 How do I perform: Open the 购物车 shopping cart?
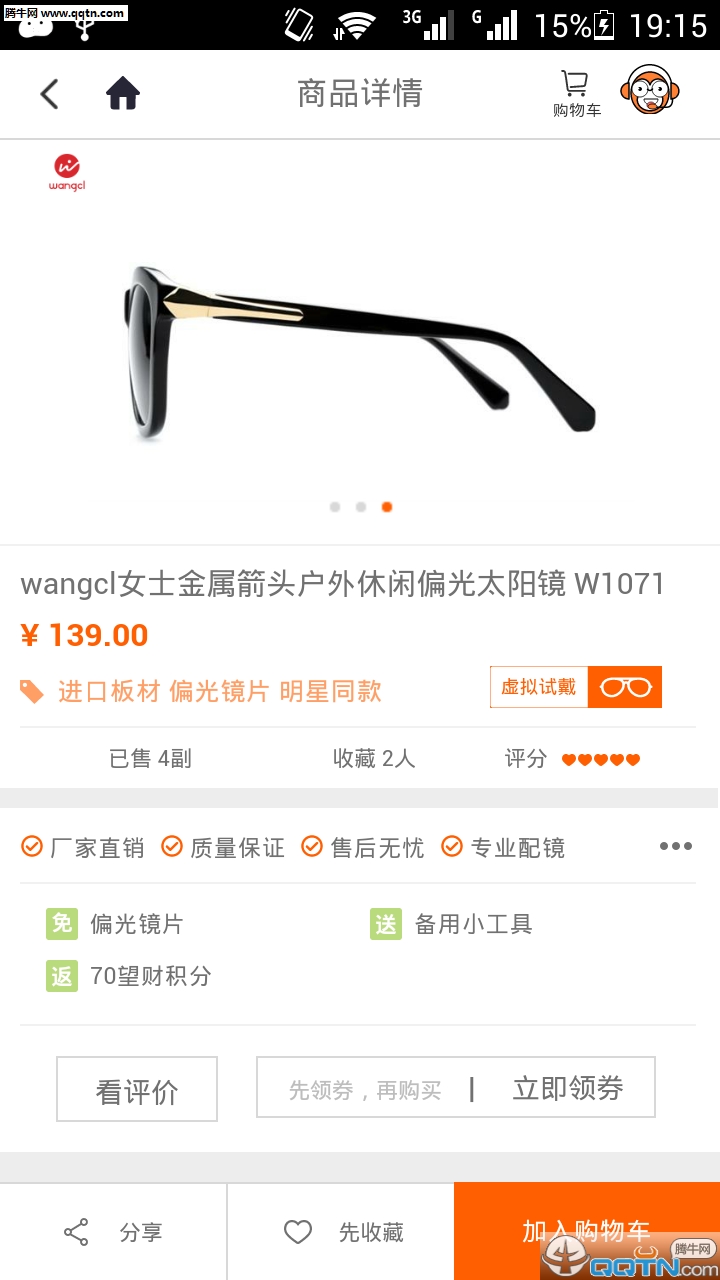tap(576, 94)
